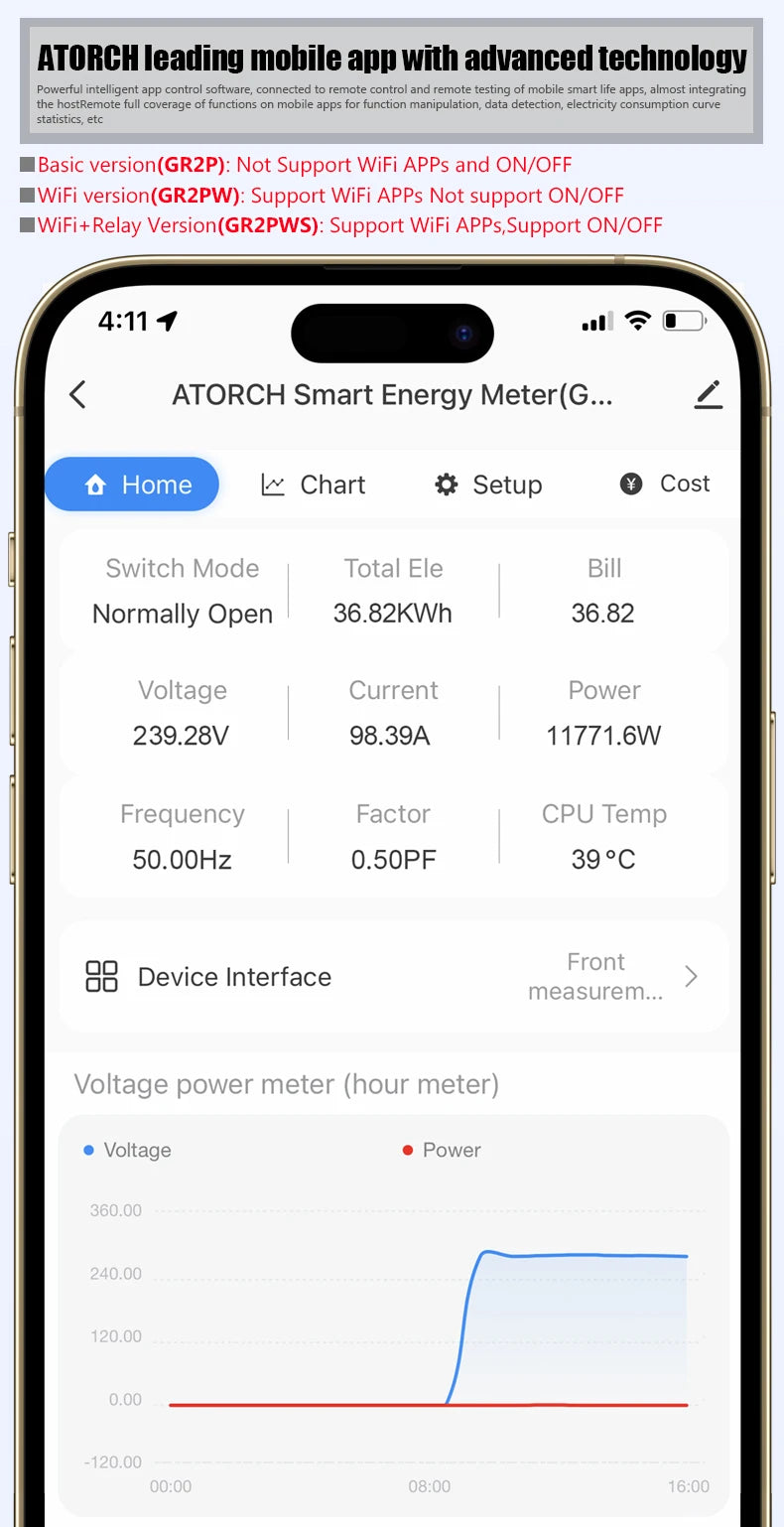Viewport: 784px width, 1527px height.
Task: Open Device Interface mode selector
Action: click(x=595, y=976)
